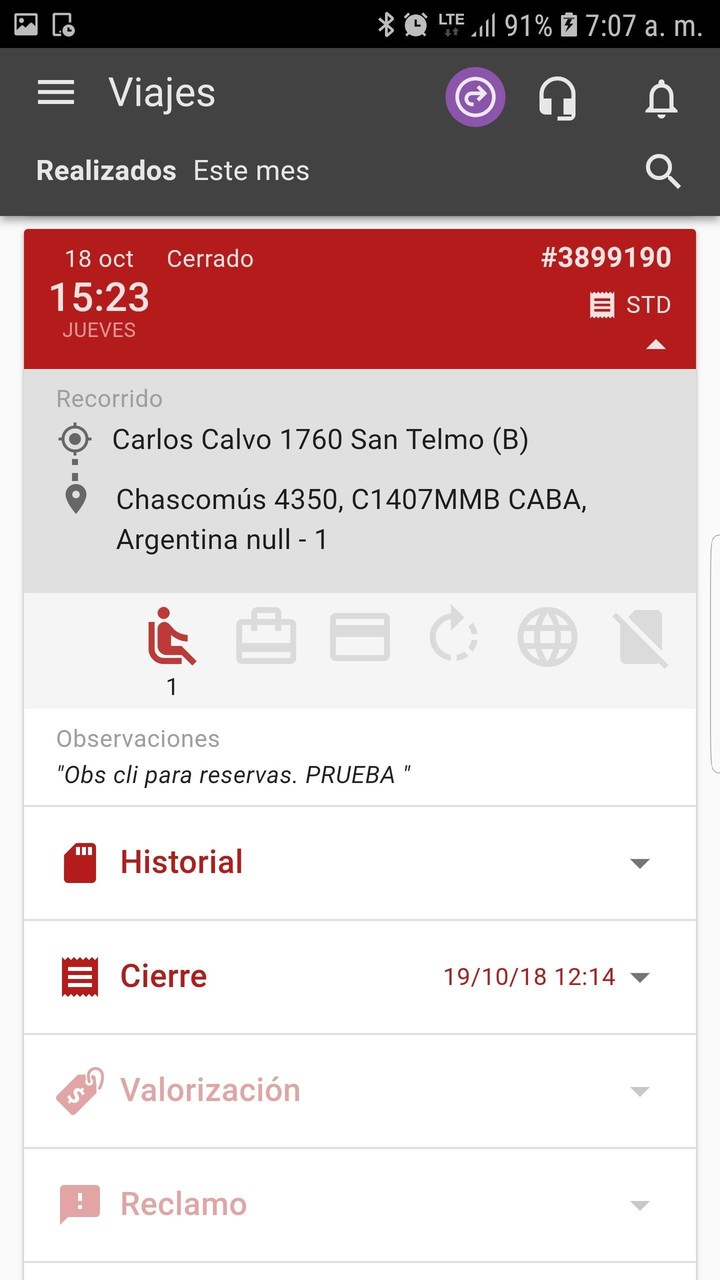720x1280 pixels.
Task: Collapse the trip #3899190 details
Action: pyautogui.click(x=655, y=344)
